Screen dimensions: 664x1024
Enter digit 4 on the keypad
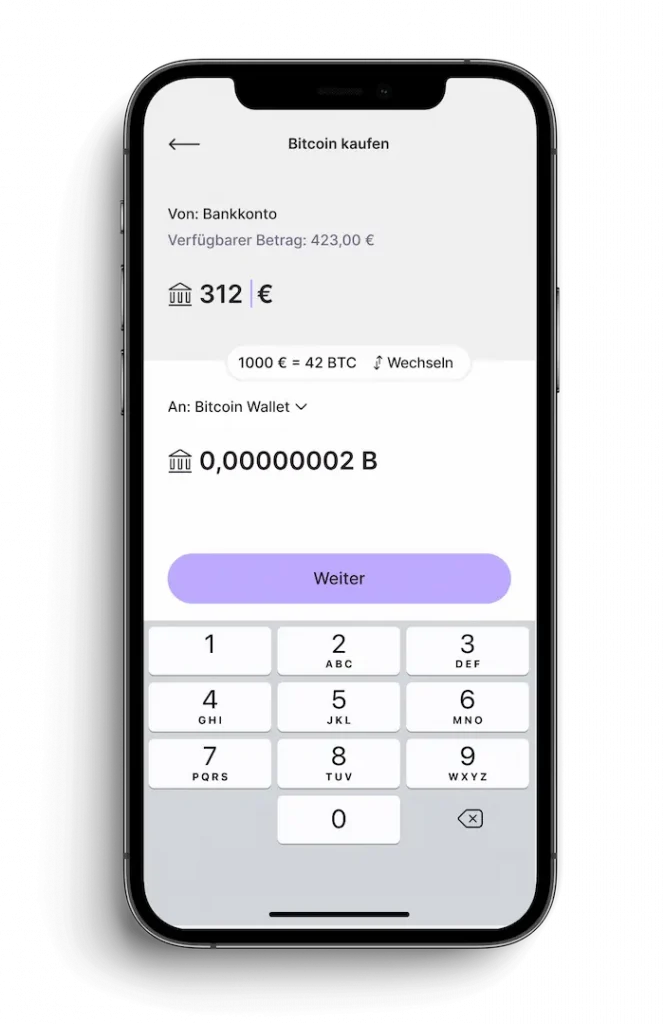point(210,706)
